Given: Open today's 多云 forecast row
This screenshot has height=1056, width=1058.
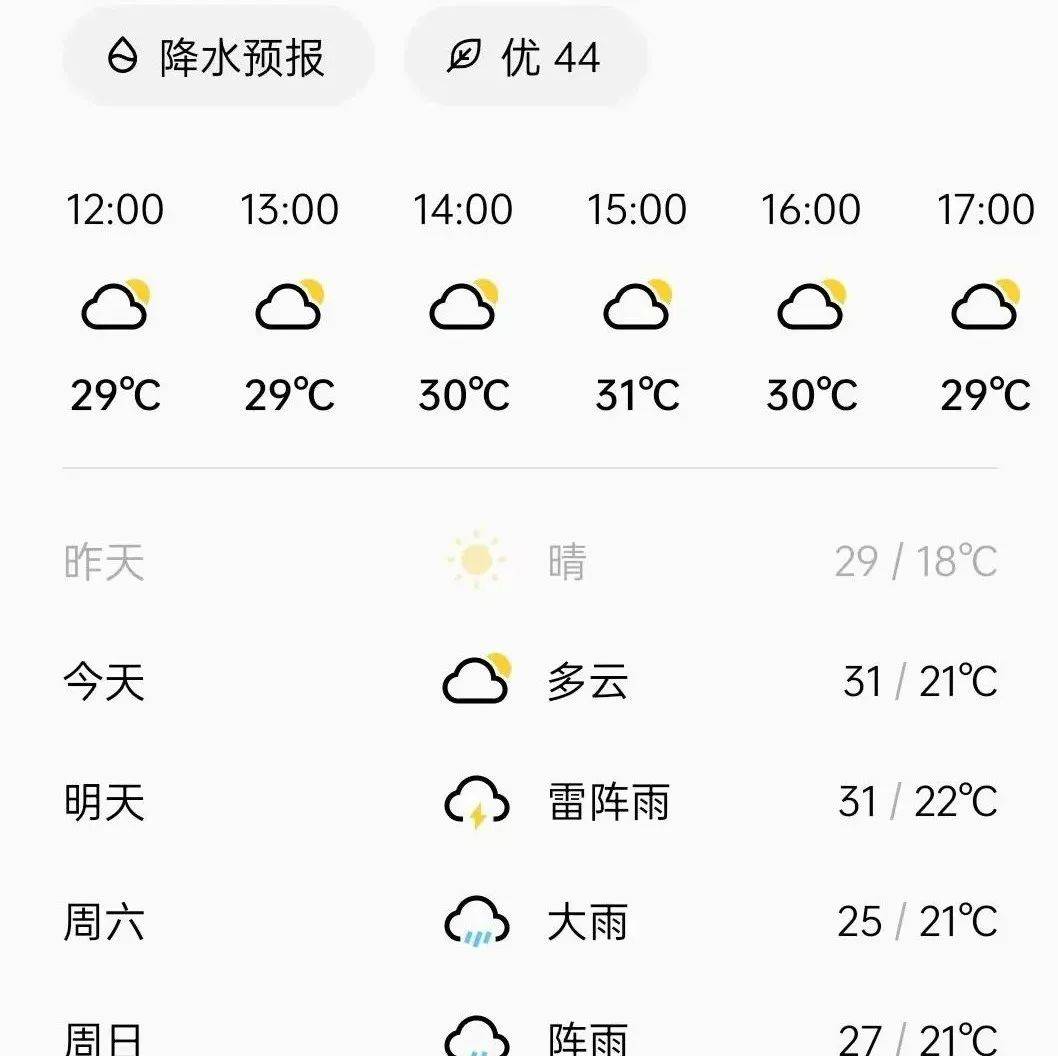Looking at the screenshot, I should coord(529,682).
